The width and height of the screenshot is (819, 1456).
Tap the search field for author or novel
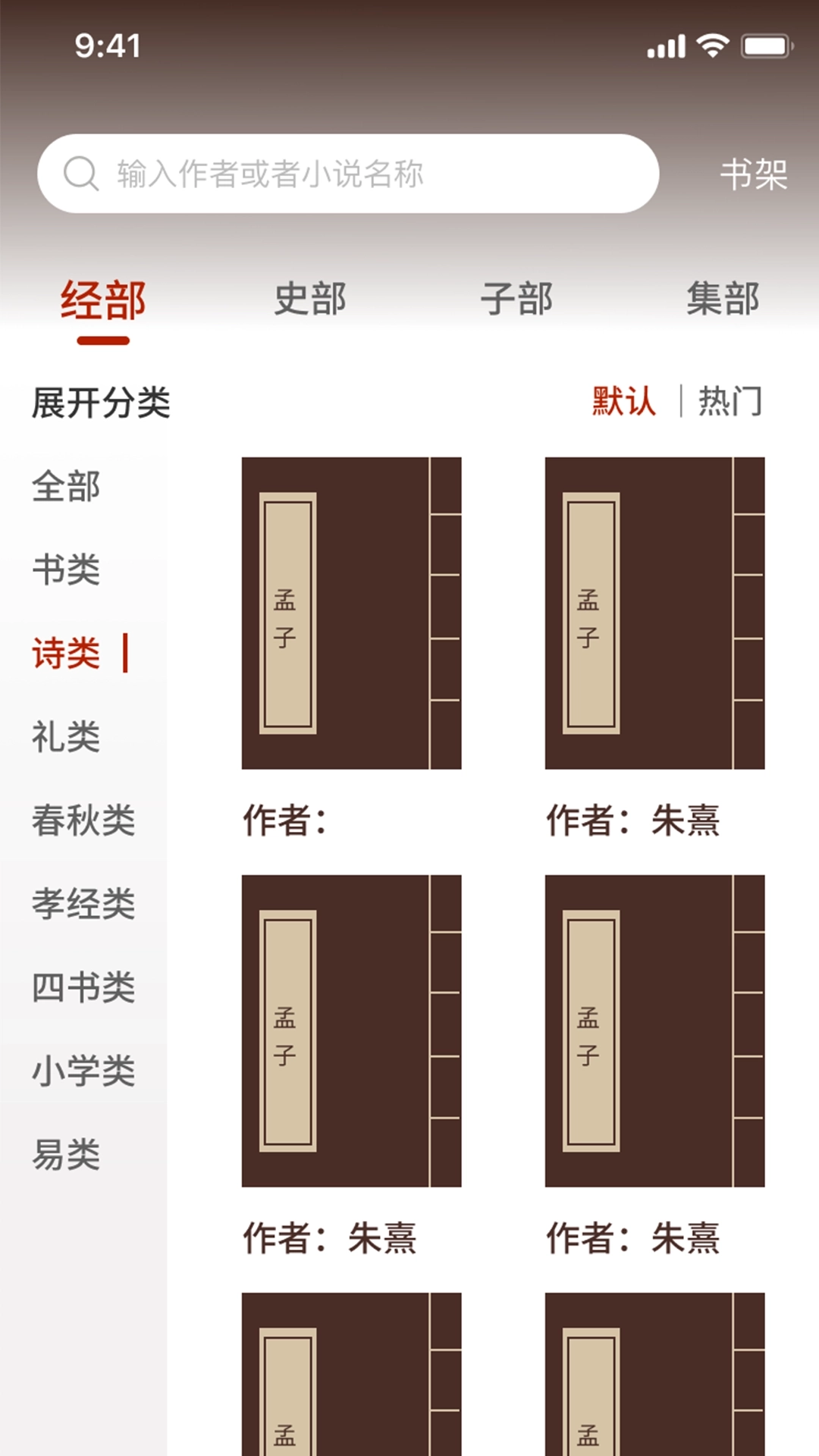pyautogui.click(x=347, y=174)
